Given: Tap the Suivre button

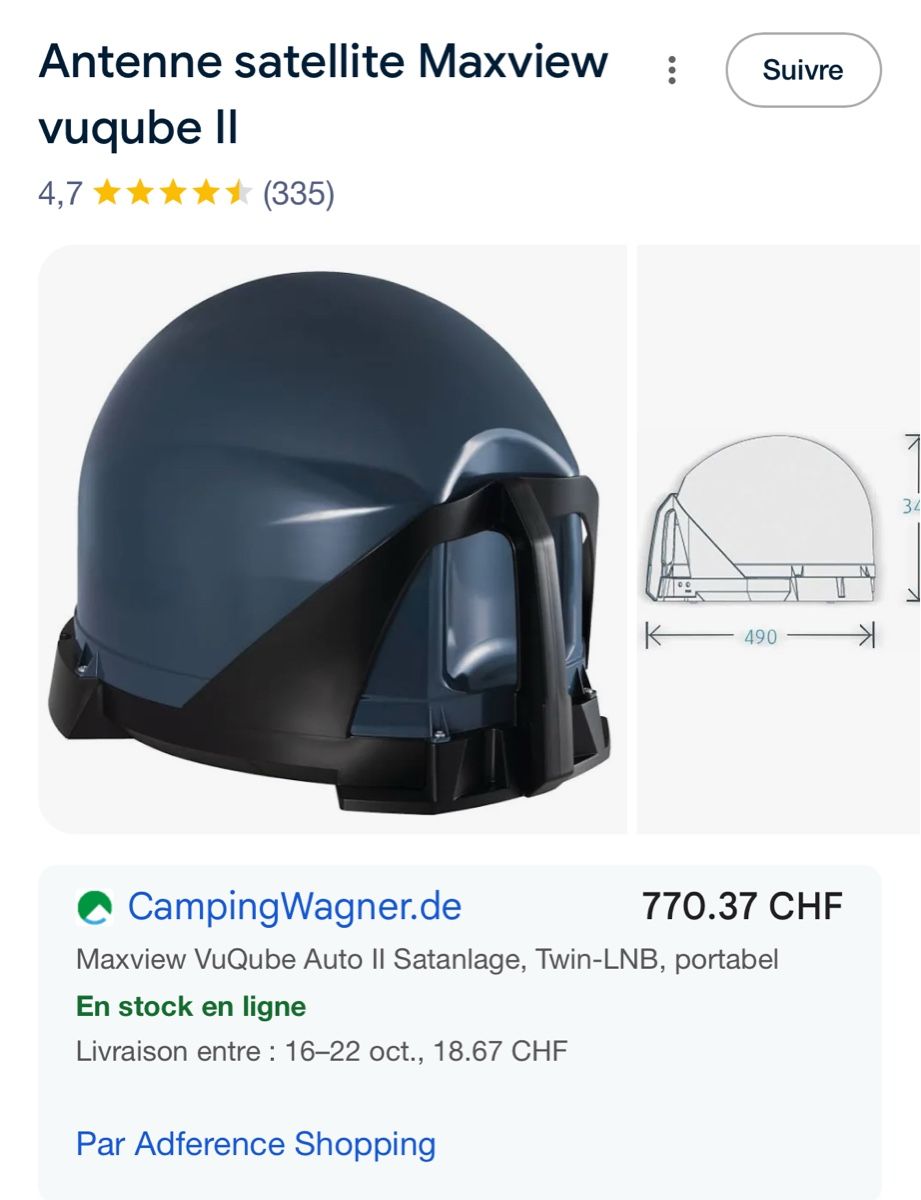Looking at the screenshot, I should (x=803, y=70).
